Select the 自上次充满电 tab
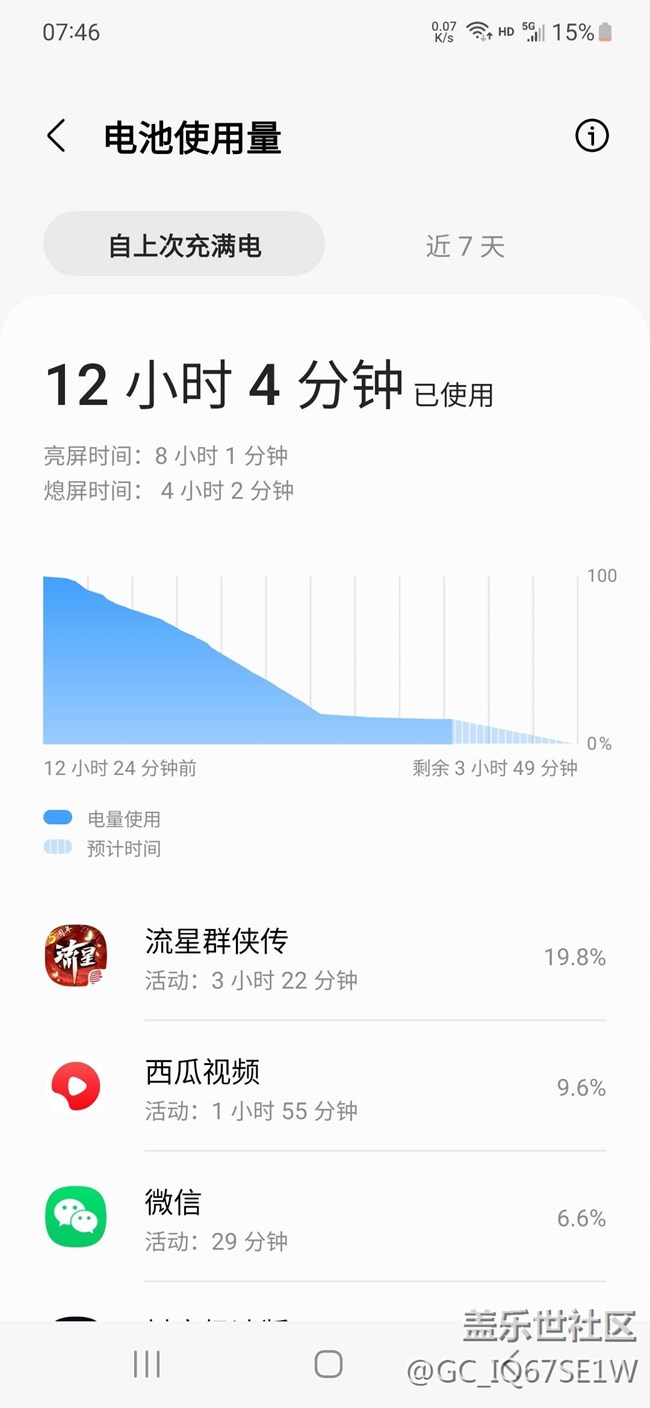 pos(184,244)
